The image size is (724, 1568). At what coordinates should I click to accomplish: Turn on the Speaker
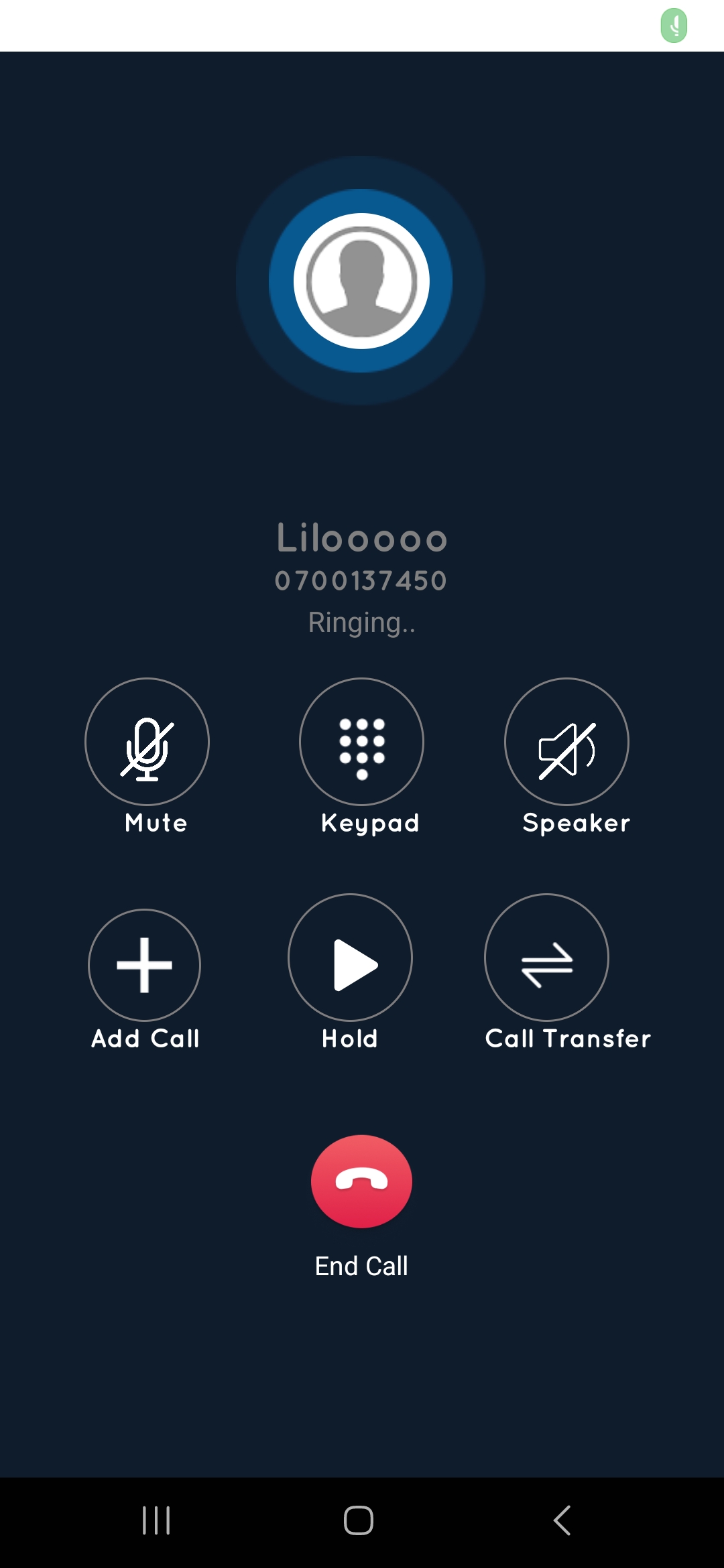(566, 742)
